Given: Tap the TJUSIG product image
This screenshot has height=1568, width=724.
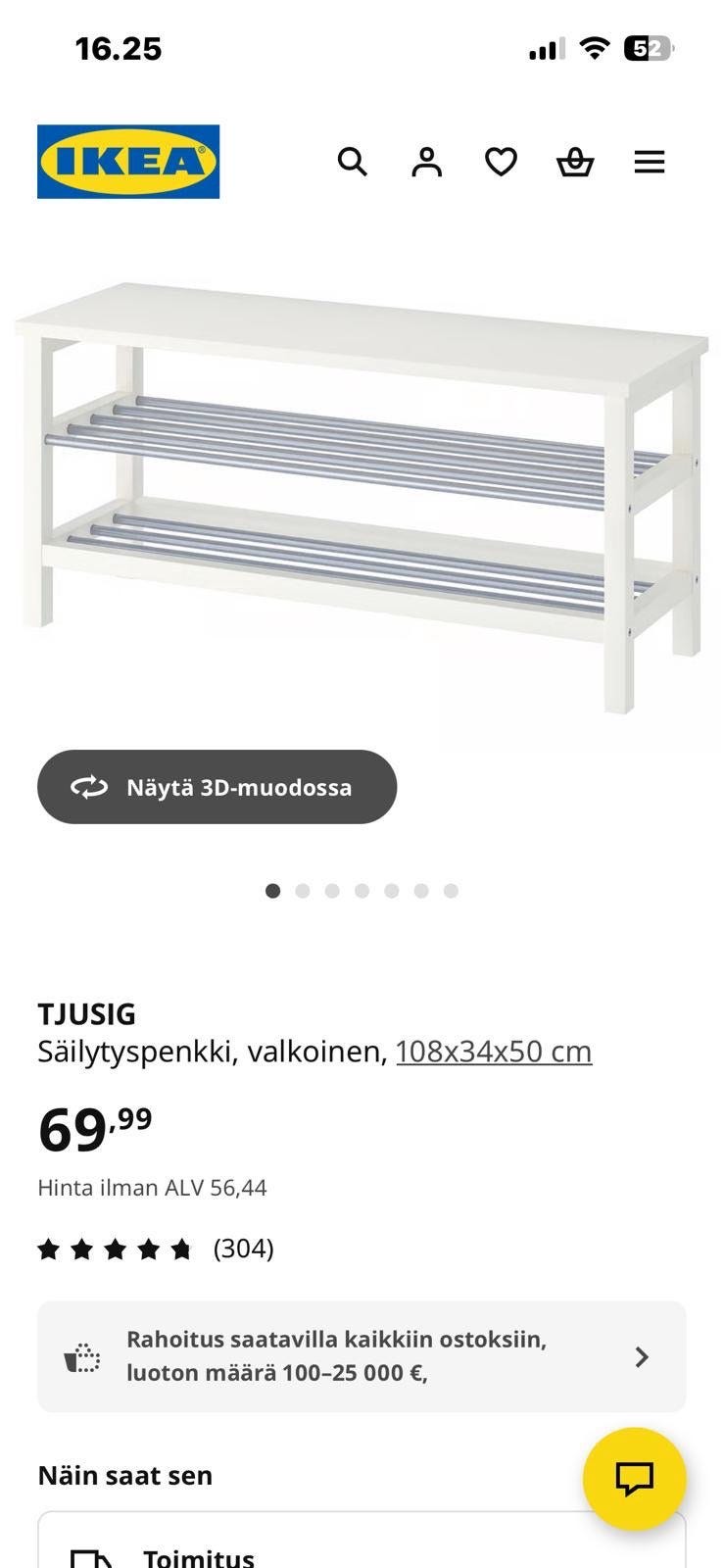Looking at the screenshot, I should 362,470.
